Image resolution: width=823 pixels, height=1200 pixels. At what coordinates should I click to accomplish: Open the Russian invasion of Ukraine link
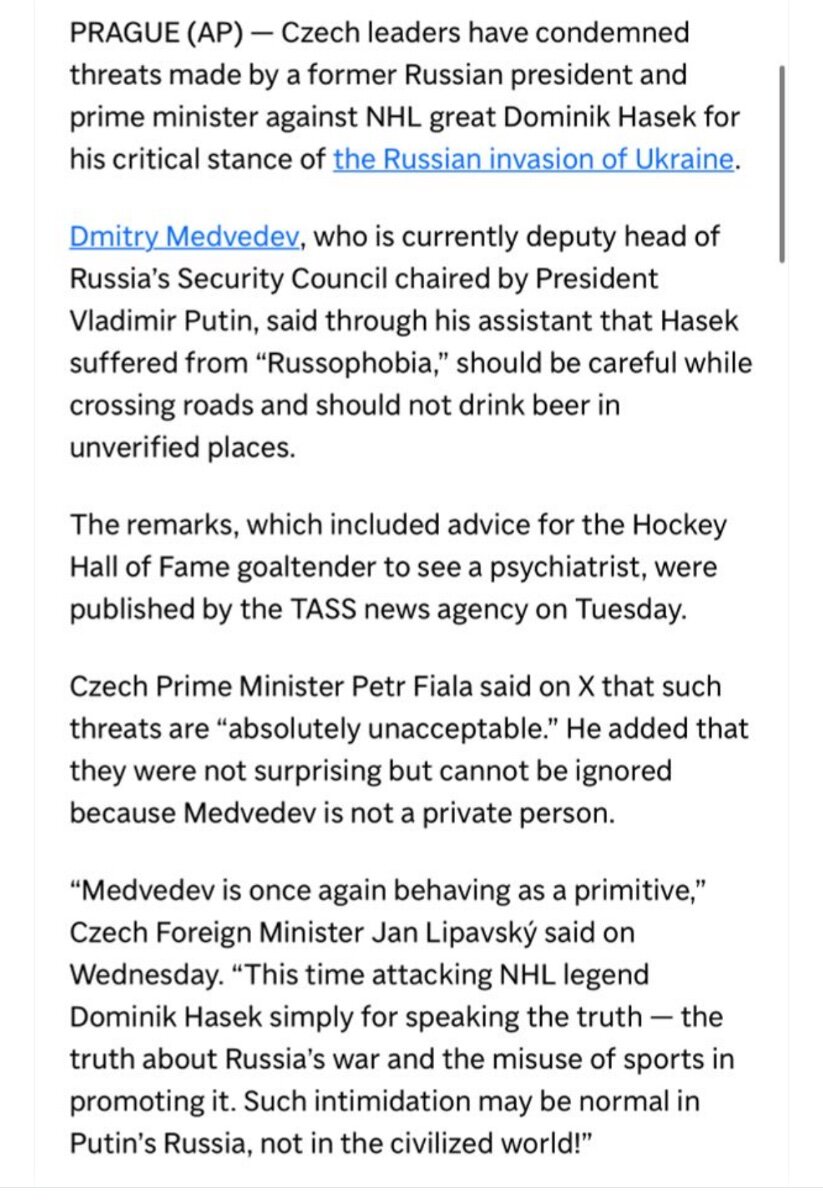(x=533, y=160)
